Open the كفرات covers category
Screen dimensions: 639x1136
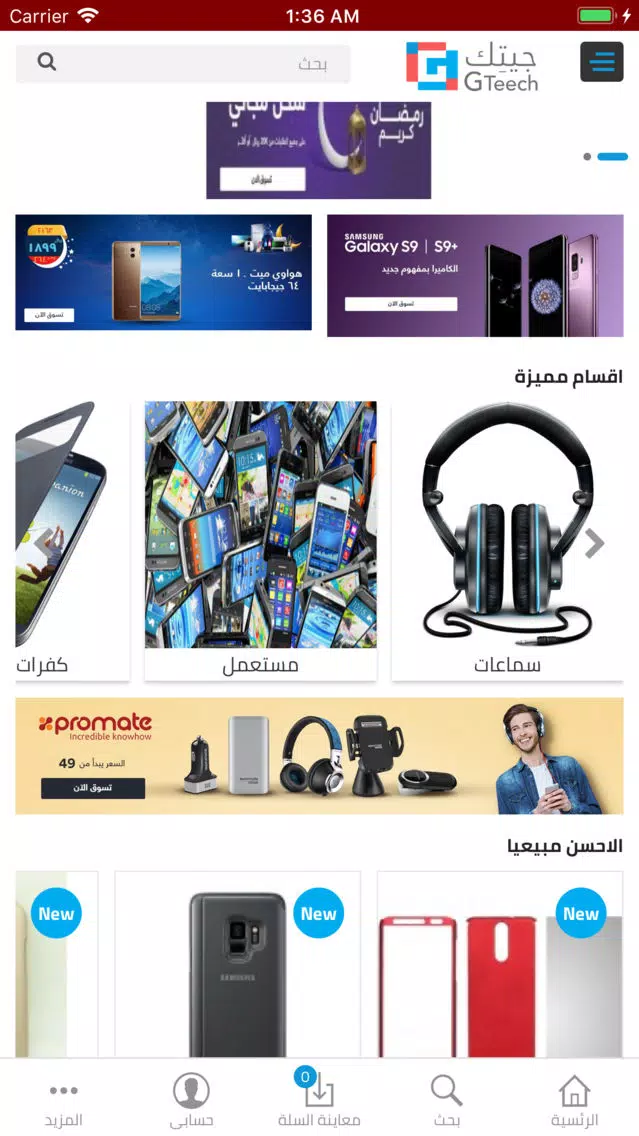[x=70, y=540]
